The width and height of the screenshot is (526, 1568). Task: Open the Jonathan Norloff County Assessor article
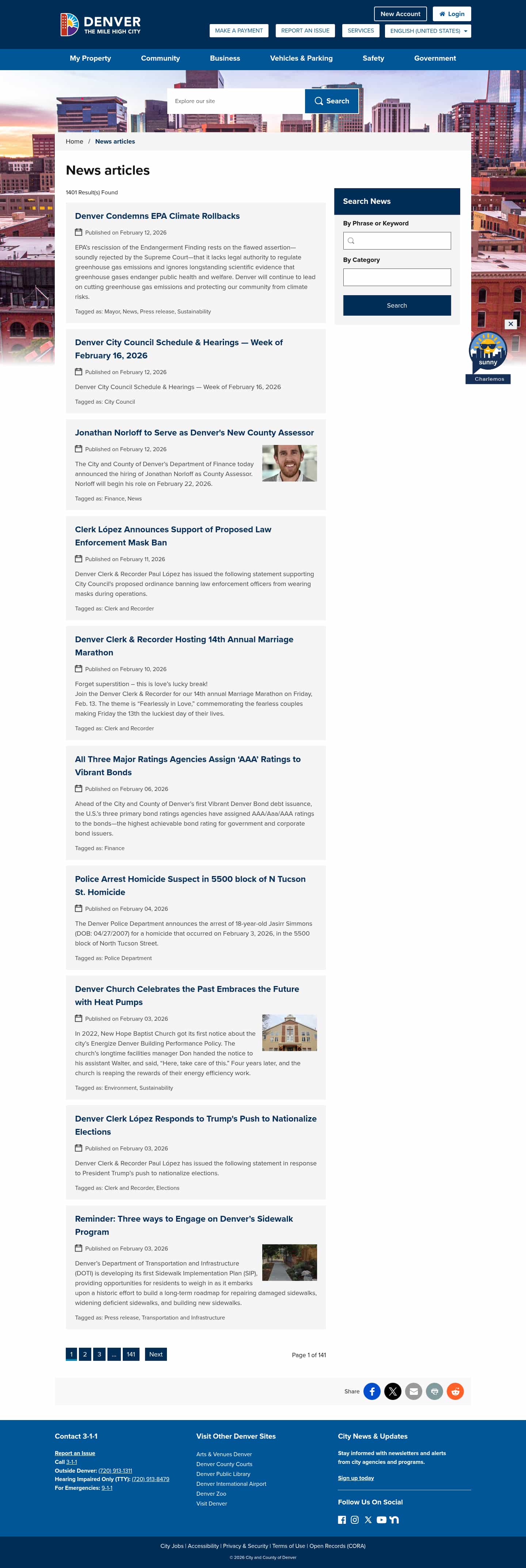coord(194,433)
